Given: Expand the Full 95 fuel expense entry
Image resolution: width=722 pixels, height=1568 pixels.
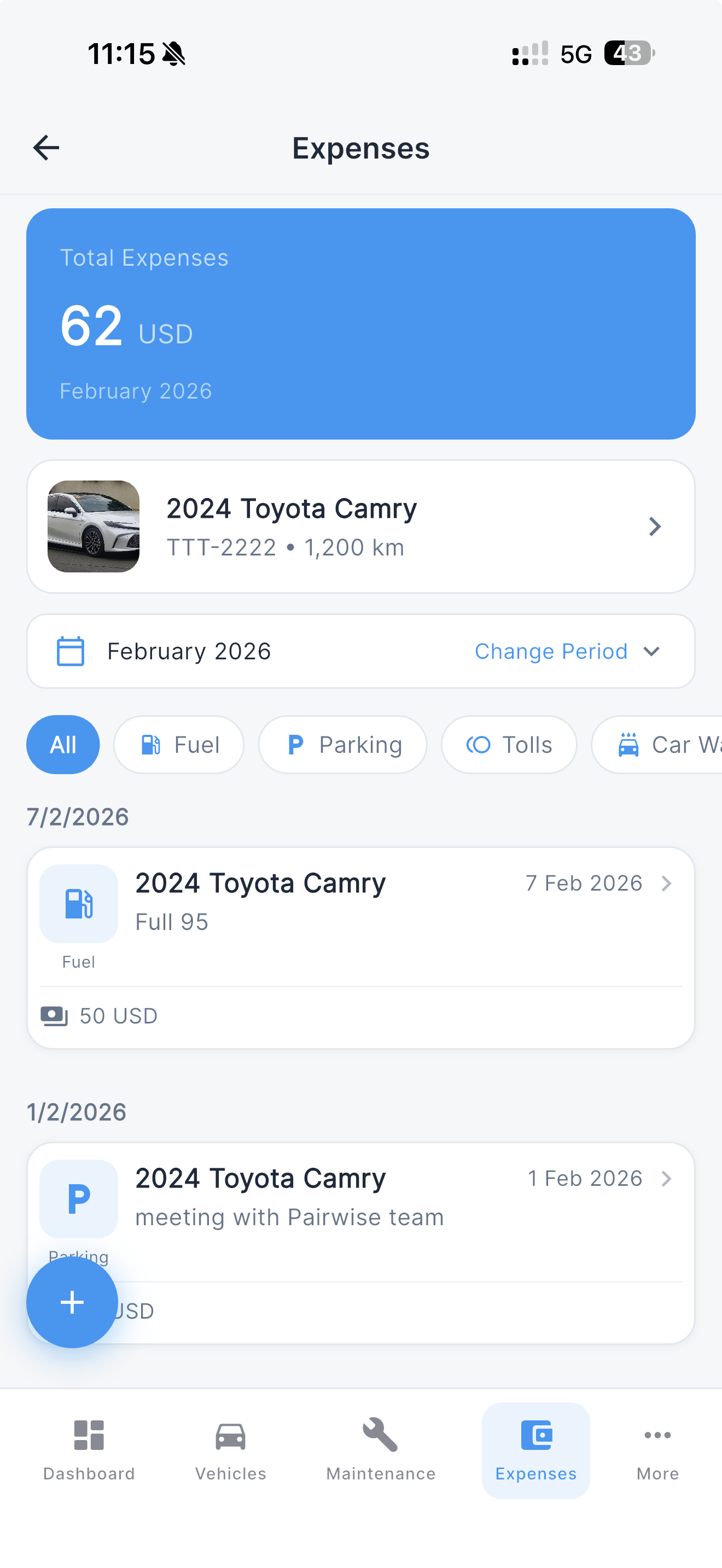Looking at the screenshot, I should 360,946.
